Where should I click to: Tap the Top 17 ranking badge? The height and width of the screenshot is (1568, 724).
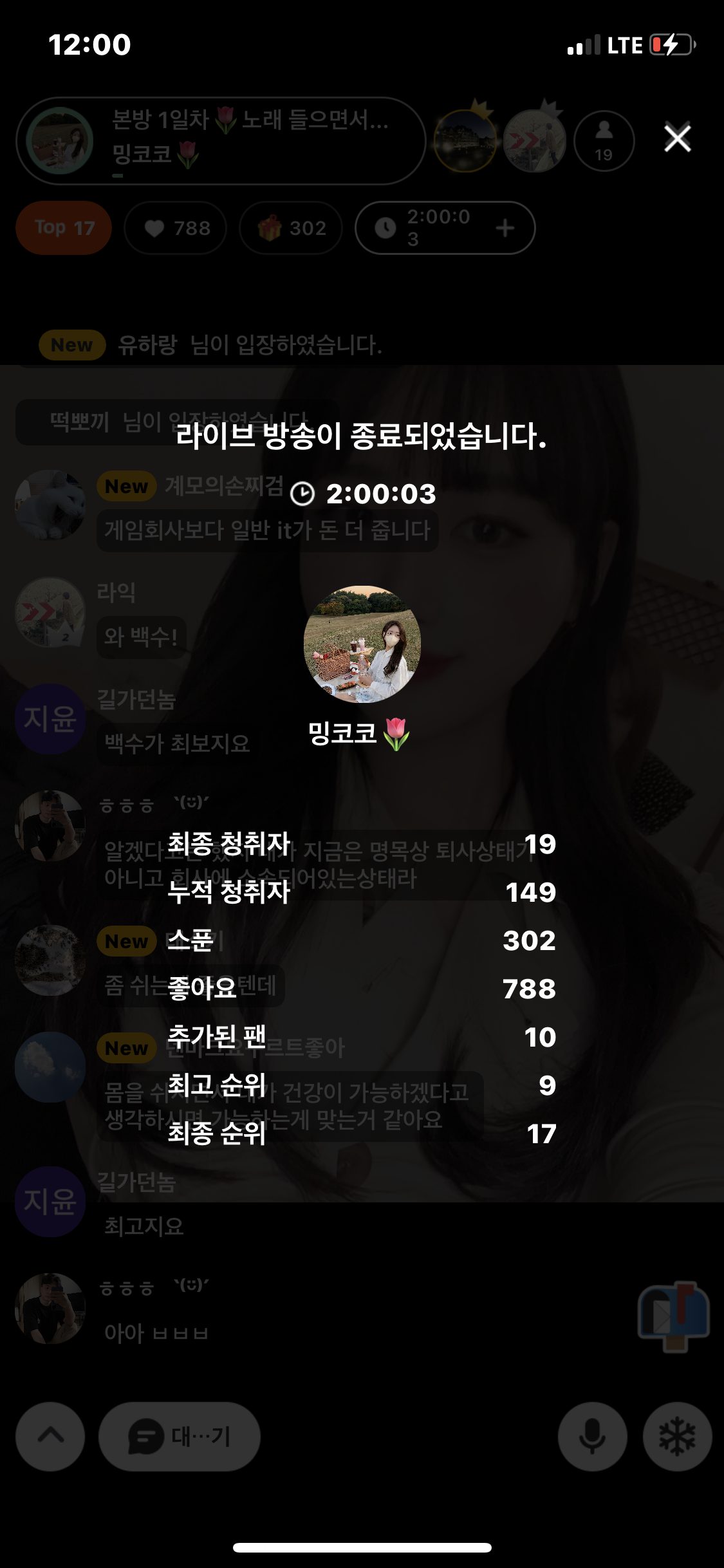64,228
